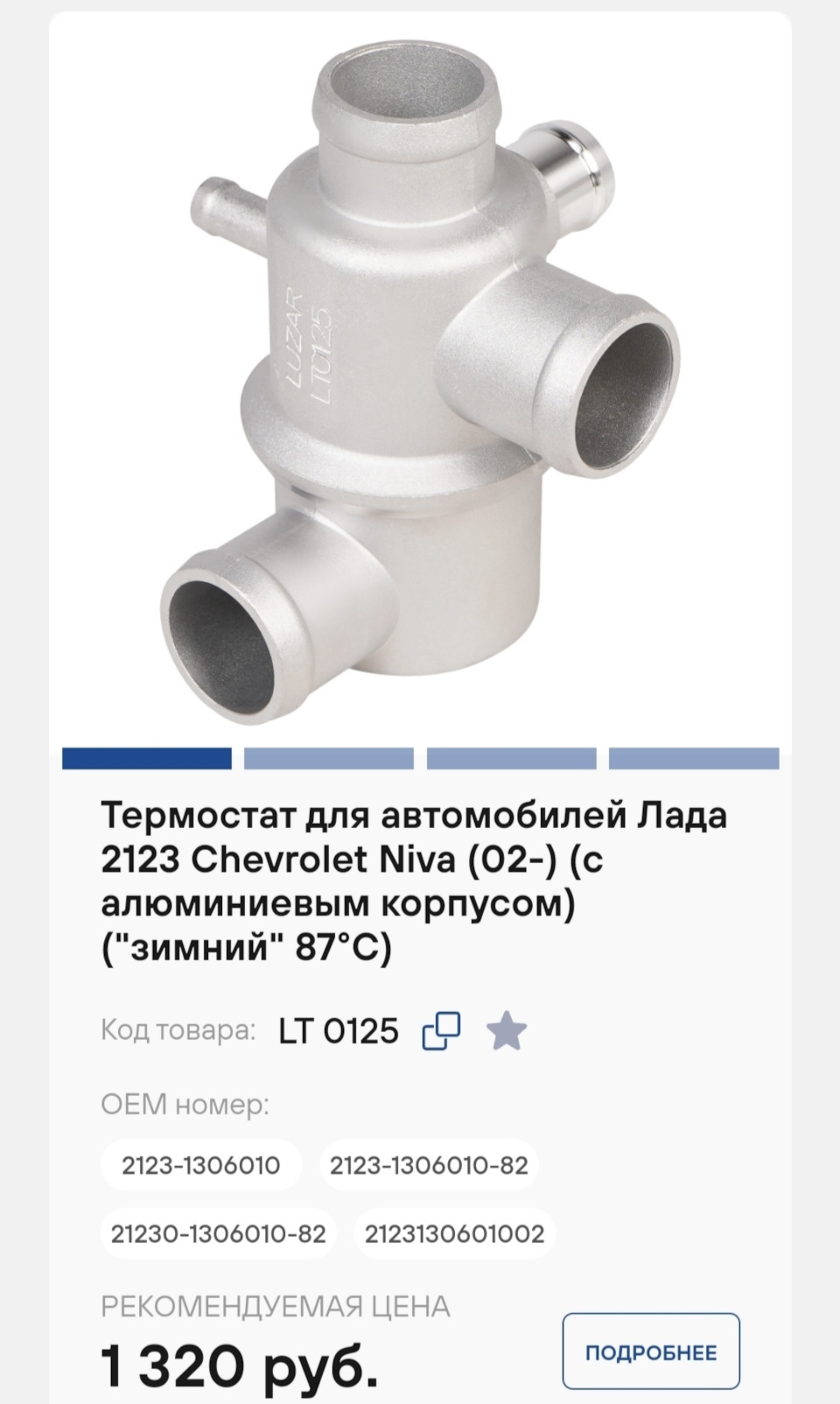Viewport: 840px width, 1404px height.
Task: Choose OEM number 2123130601002
Action: (454, 1233)
